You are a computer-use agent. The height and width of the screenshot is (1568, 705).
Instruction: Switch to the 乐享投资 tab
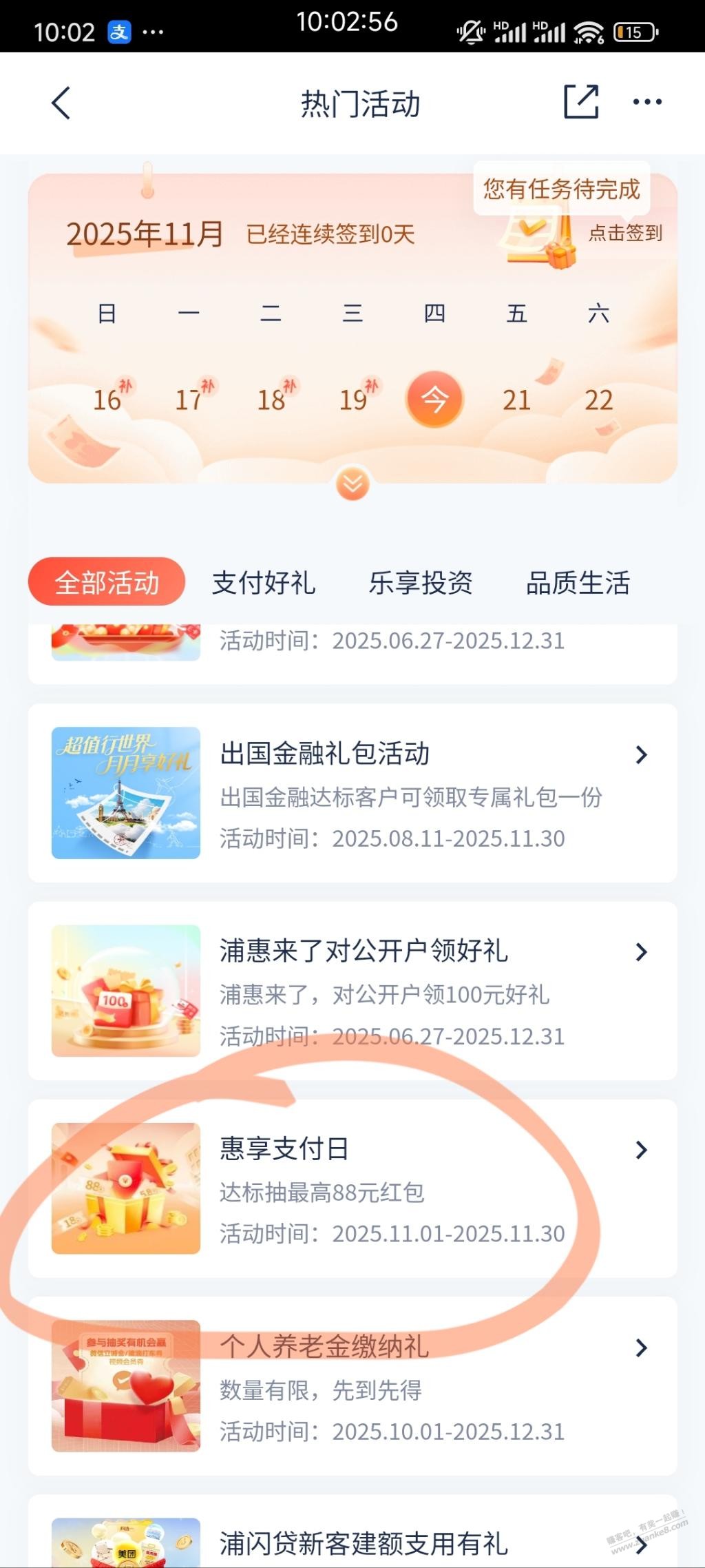click(421, 582)
